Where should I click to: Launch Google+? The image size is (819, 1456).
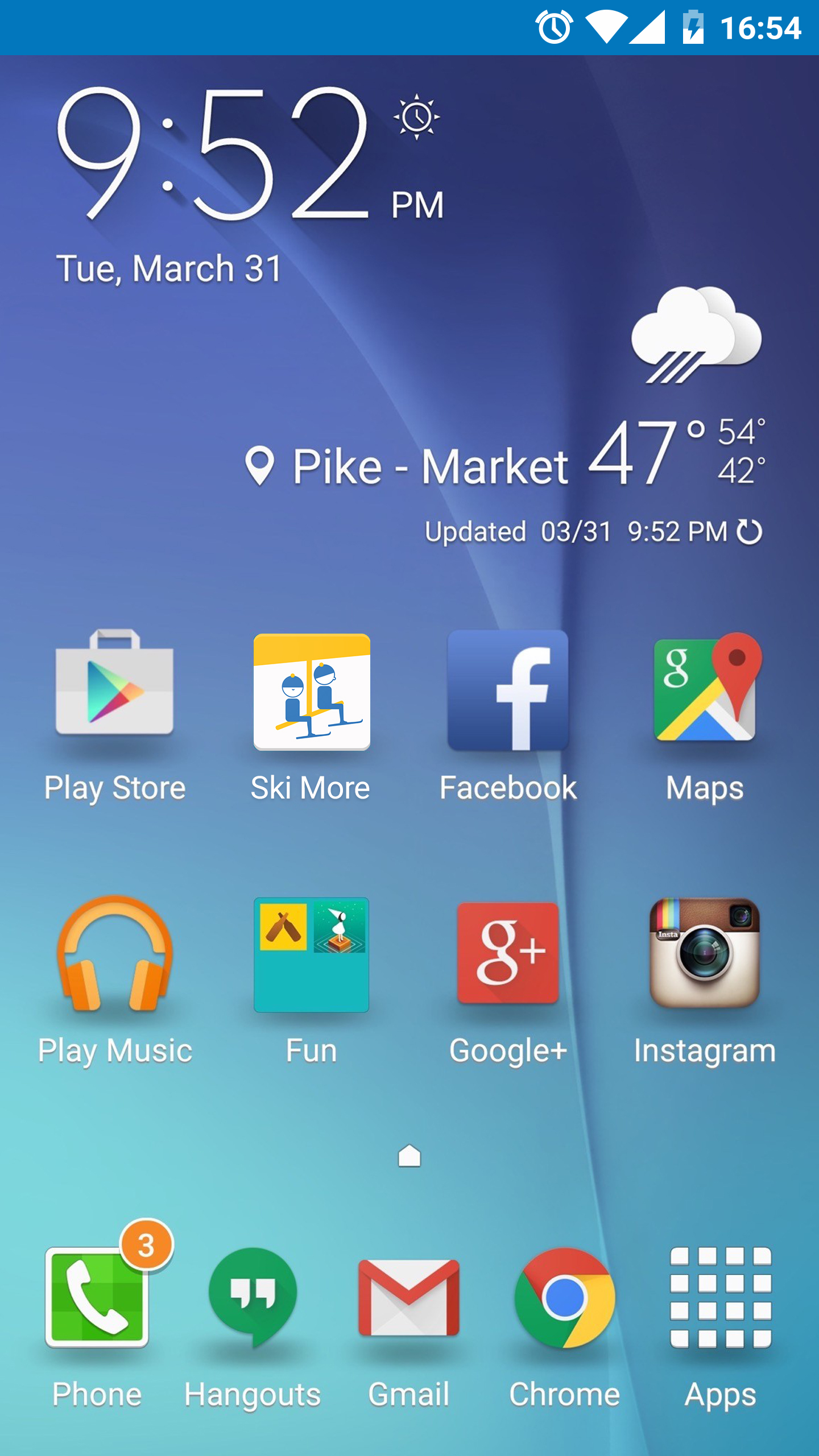508,953
